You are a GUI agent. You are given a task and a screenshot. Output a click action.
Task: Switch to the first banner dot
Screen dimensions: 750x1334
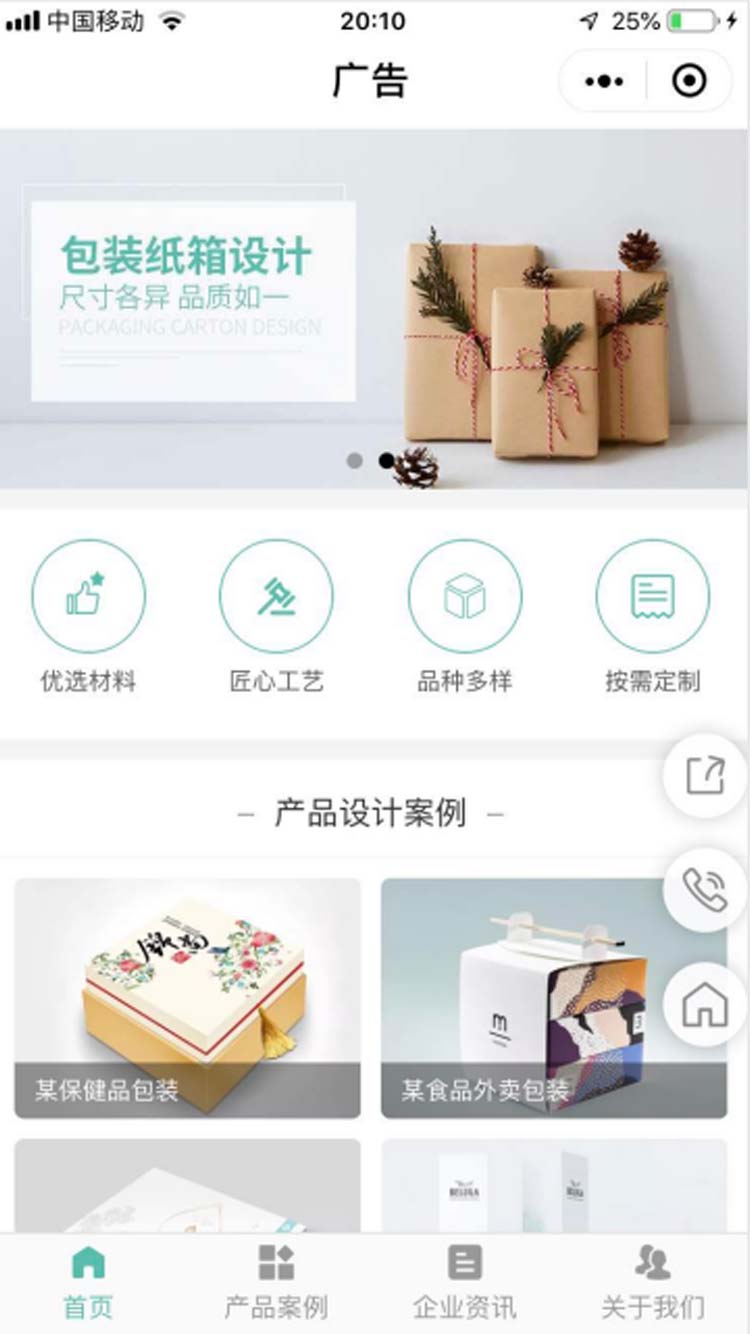[354, 461]
